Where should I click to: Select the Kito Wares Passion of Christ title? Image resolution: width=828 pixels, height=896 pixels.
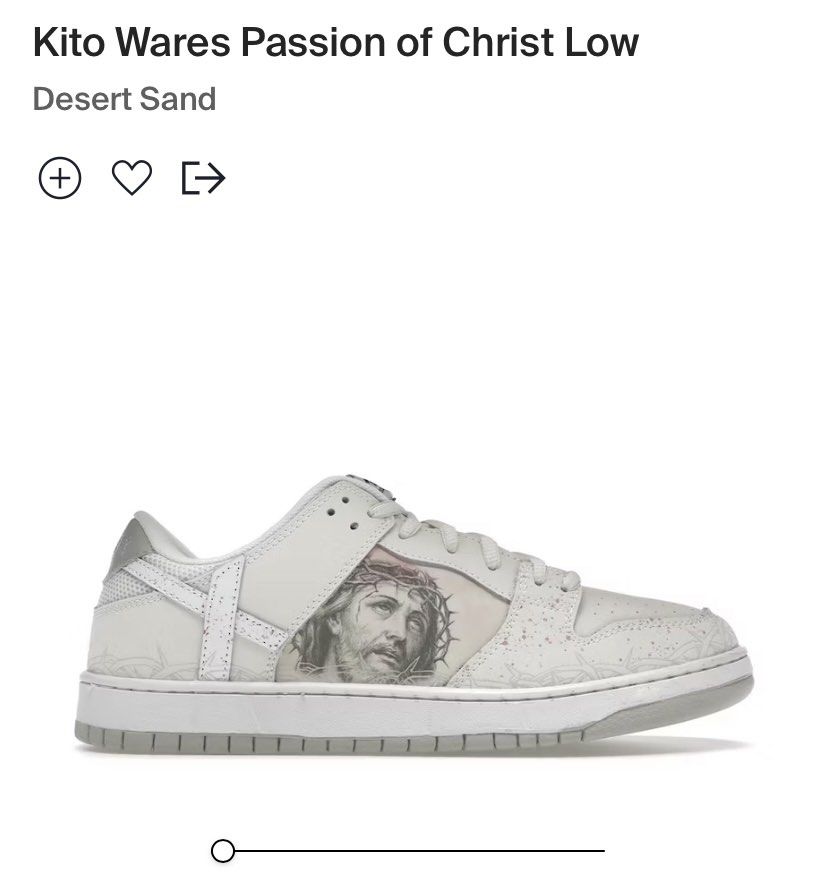[x=334, y=44]
